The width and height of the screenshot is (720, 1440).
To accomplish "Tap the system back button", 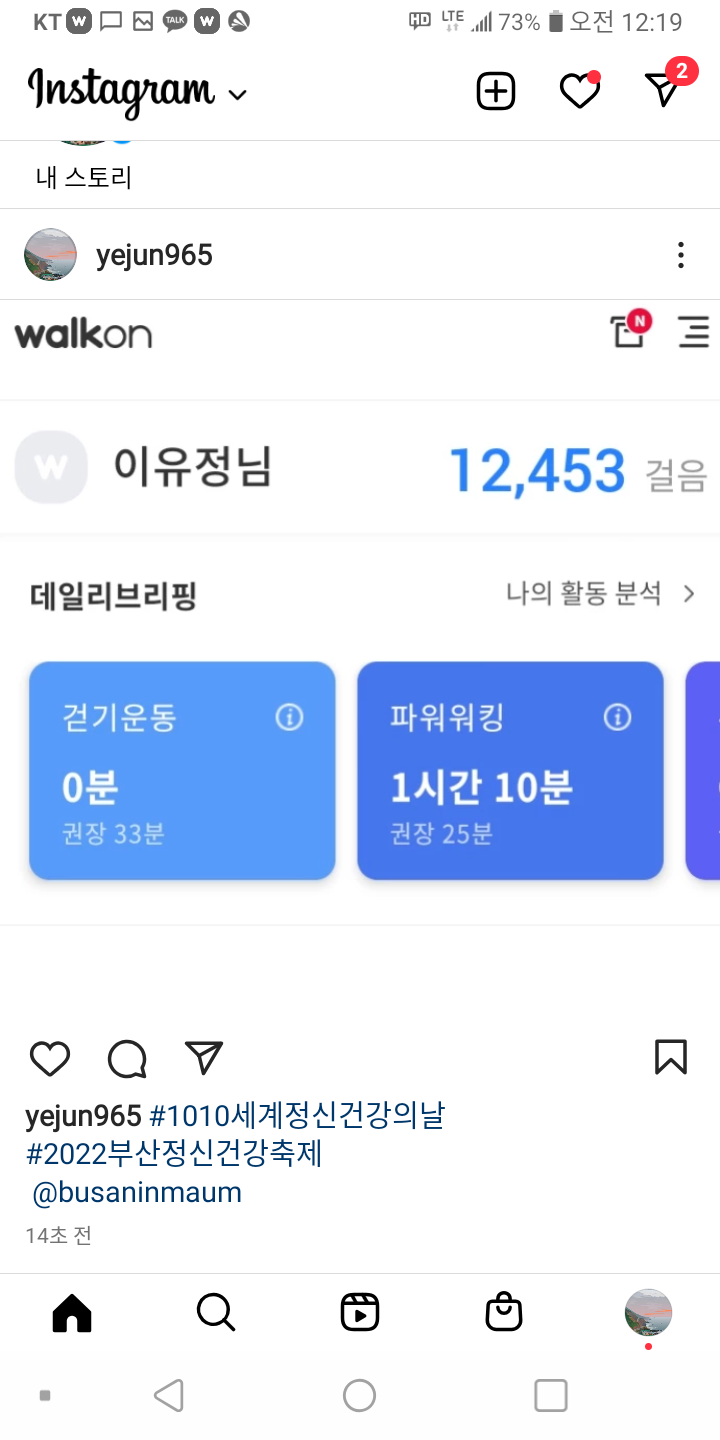I will point(169,1395).
